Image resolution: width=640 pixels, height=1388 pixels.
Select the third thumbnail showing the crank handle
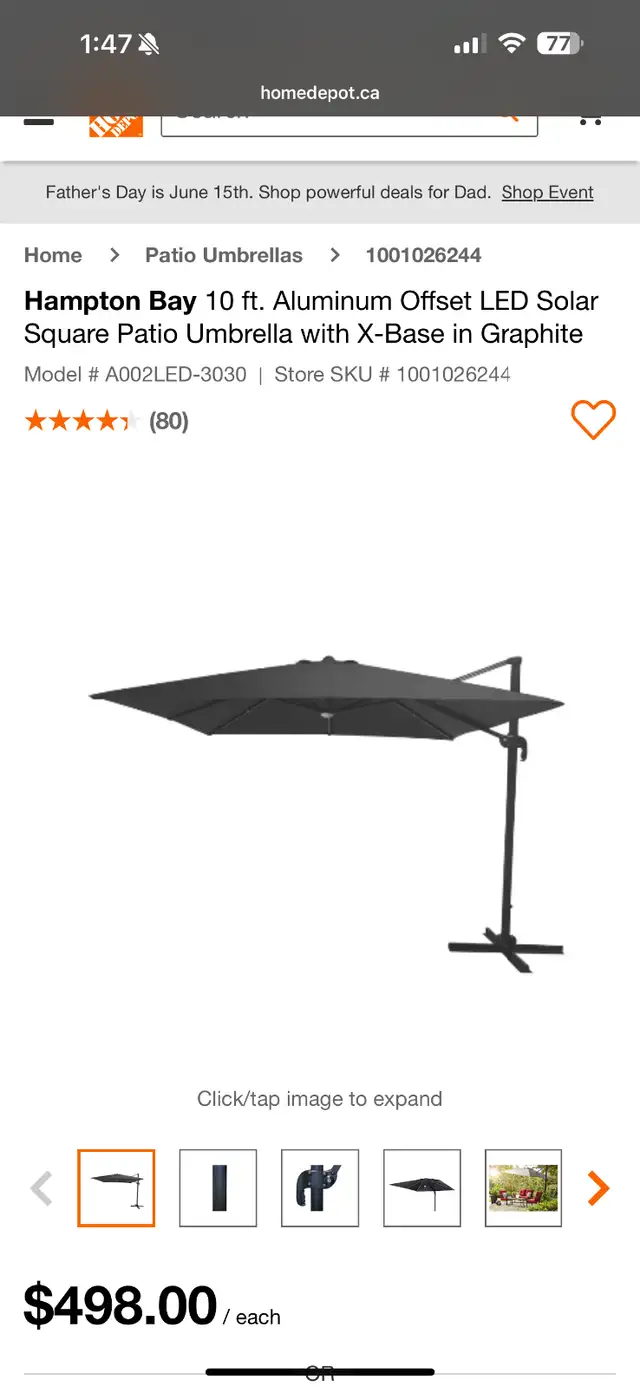tap(320, 1188)
